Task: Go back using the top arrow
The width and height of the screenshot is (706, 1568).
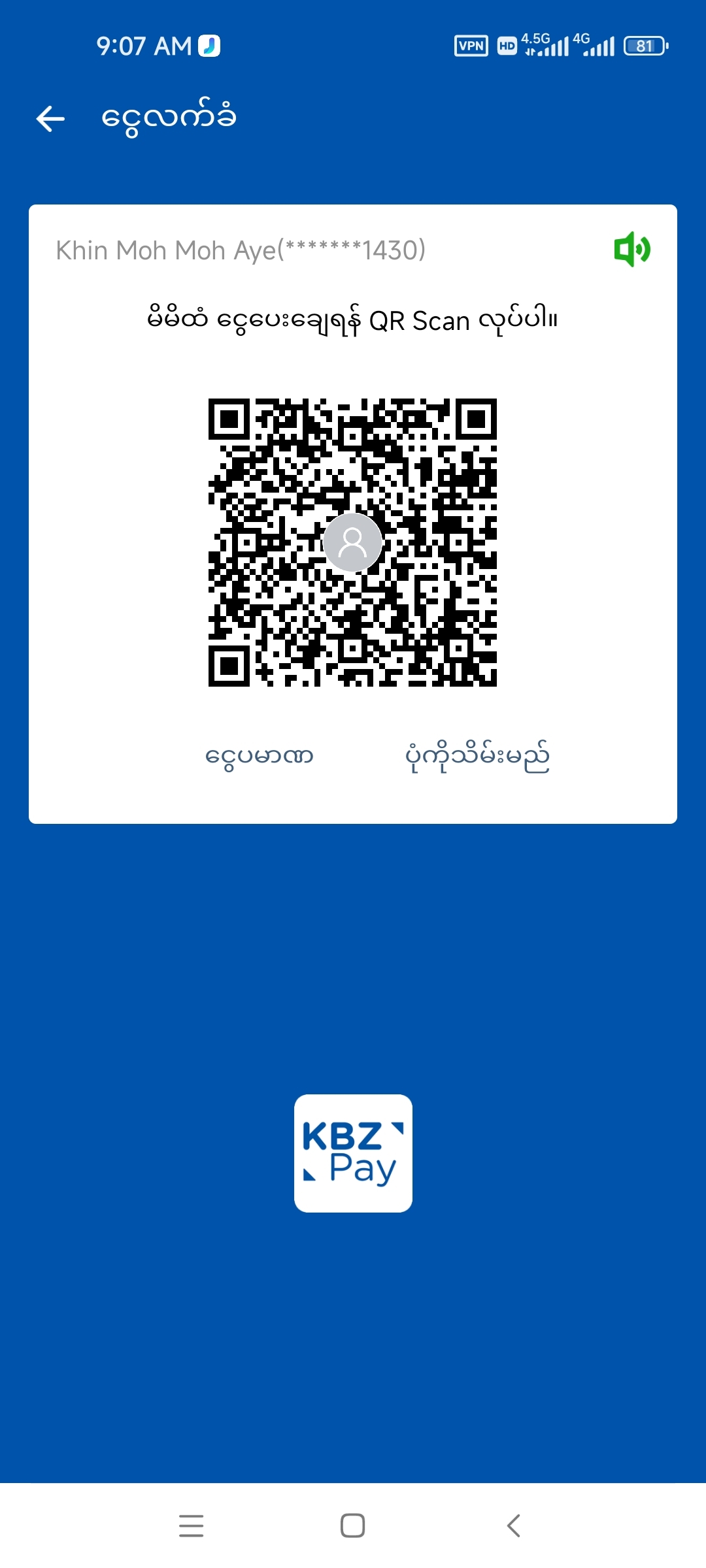Action: [x=50, y=119]
